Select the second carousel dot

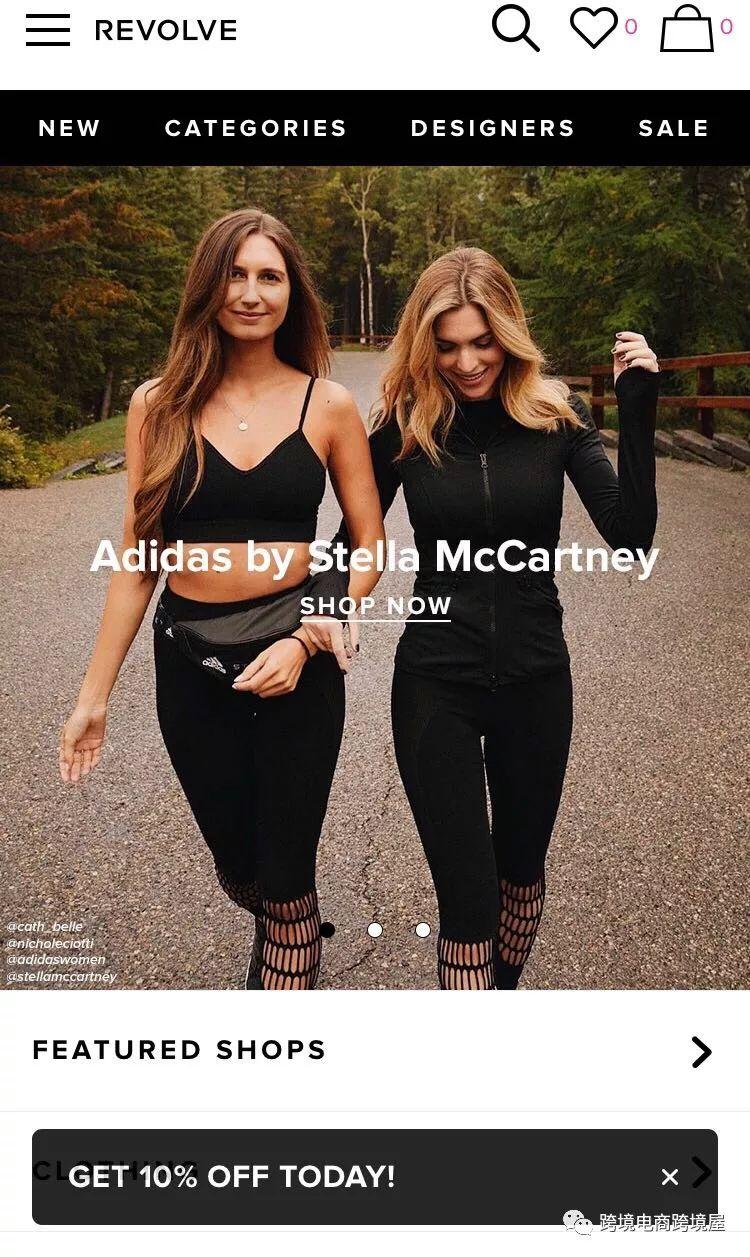tap(375, 930)
